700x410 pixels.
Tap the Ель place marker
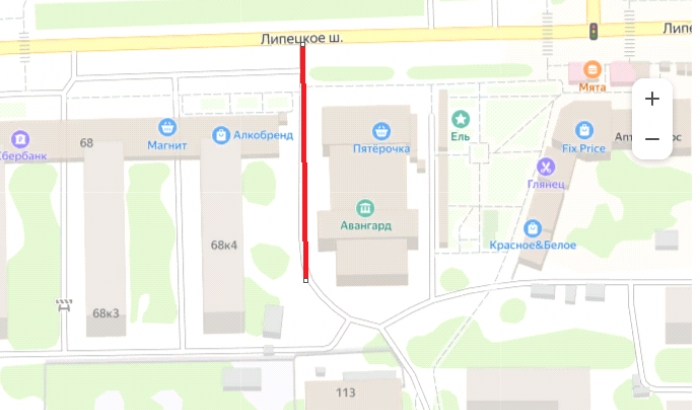460,119
